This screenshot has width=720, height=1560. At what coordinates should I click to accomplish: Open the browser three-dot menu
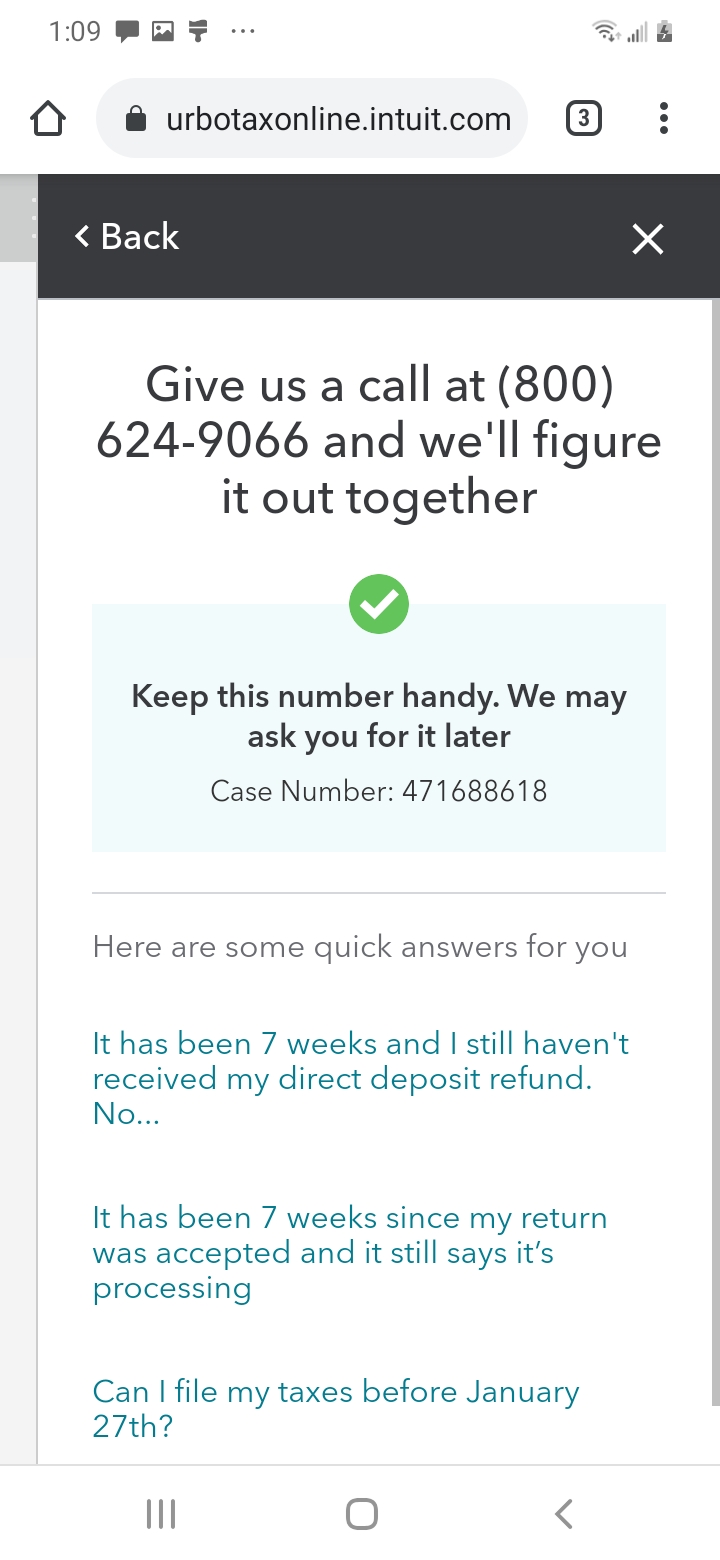pos(663,118)
